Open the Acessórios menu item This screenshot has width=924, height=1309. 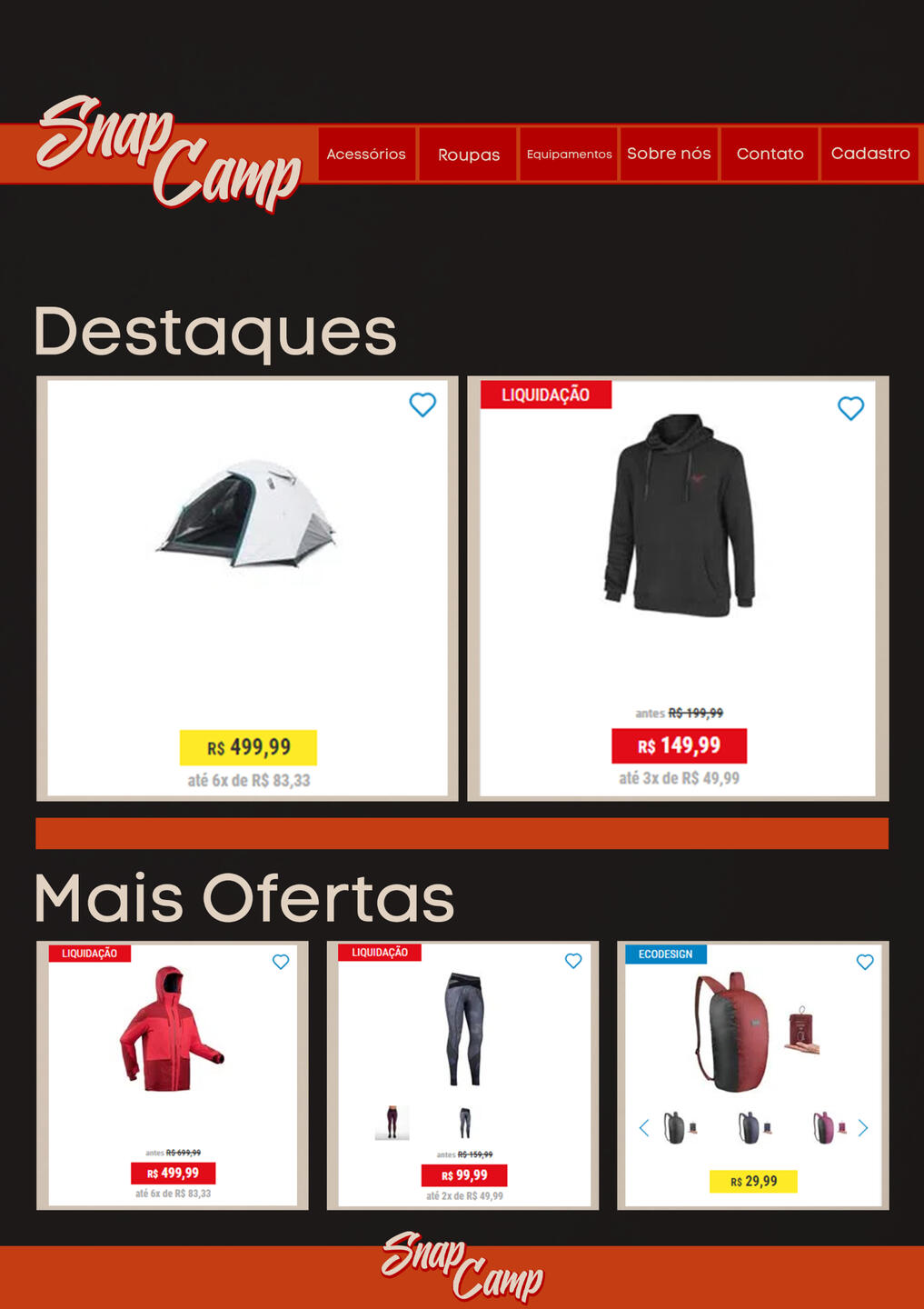[x=366, y=154]
